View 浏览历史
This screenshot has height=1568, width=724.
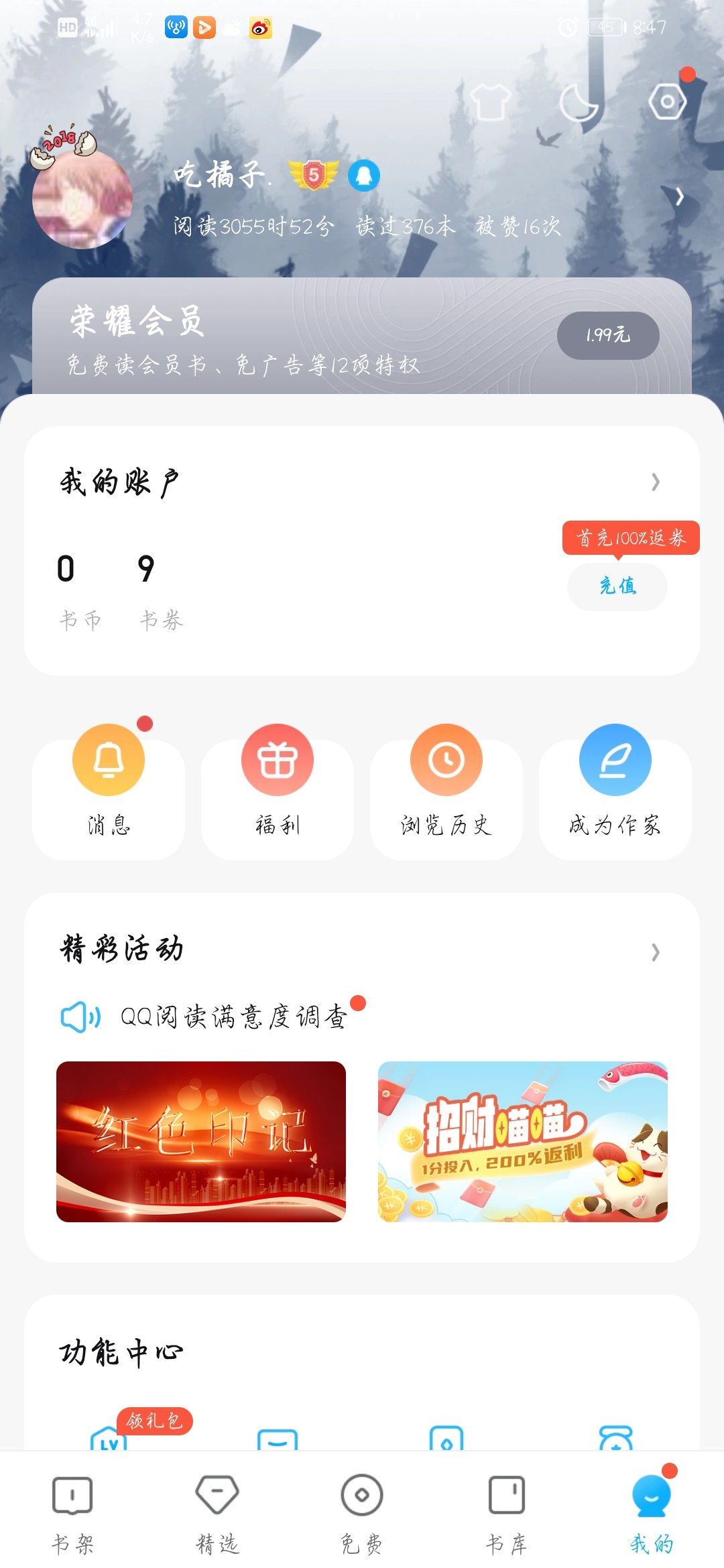pyautogui.click(x=446, y=791)
